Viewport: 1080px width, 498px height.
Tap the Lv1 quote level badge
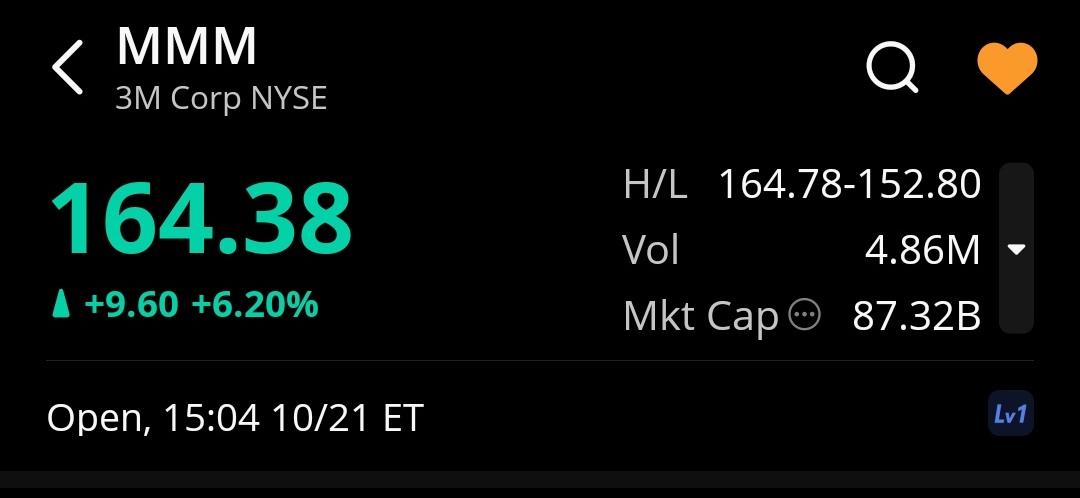tap(1010, 415)
